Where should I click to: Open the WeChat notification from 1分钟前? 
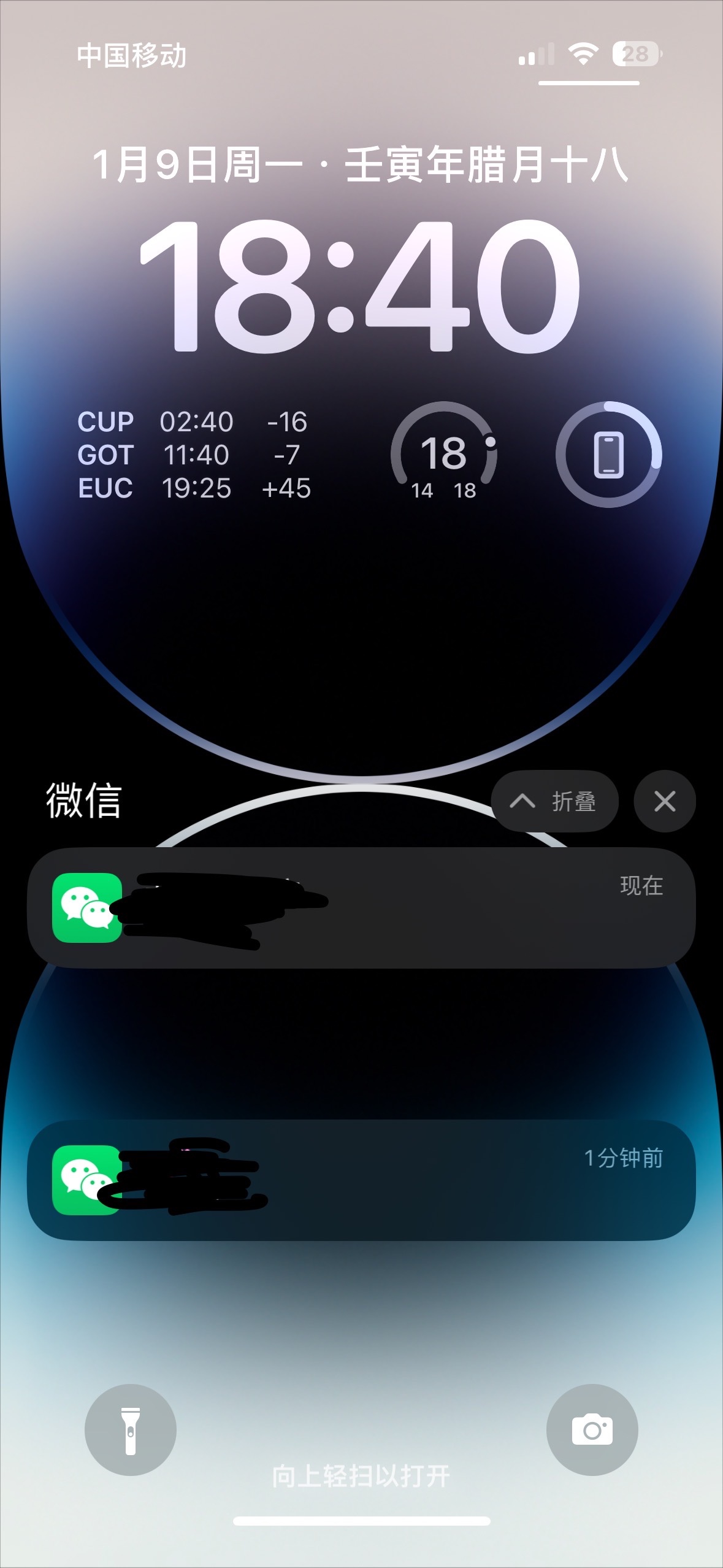tap(362, 1180)
